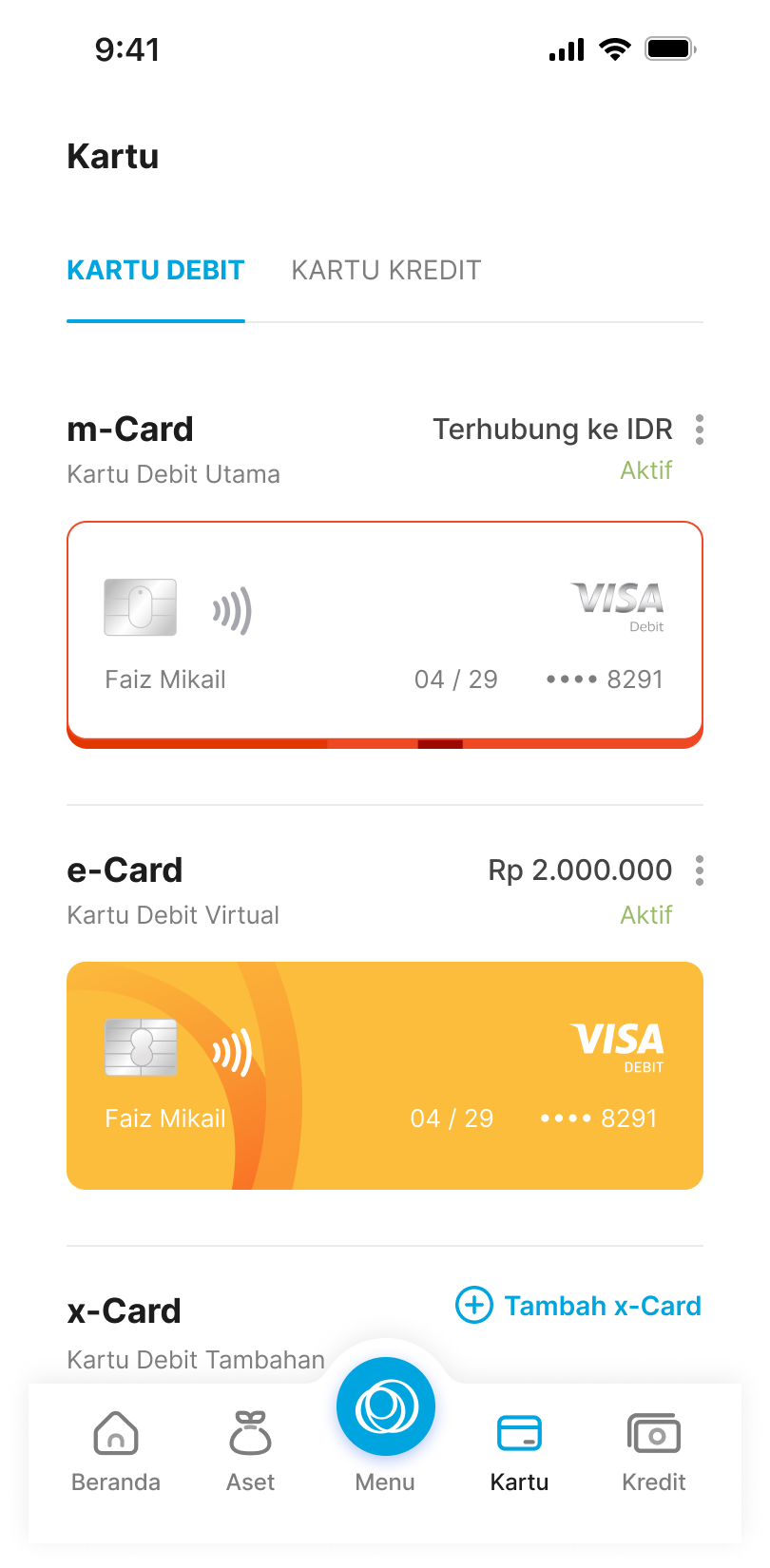Open the m-Card overflow menu
Image resolution: width=770 pixels, height=1568 pixels.
(x=700, y=430)
